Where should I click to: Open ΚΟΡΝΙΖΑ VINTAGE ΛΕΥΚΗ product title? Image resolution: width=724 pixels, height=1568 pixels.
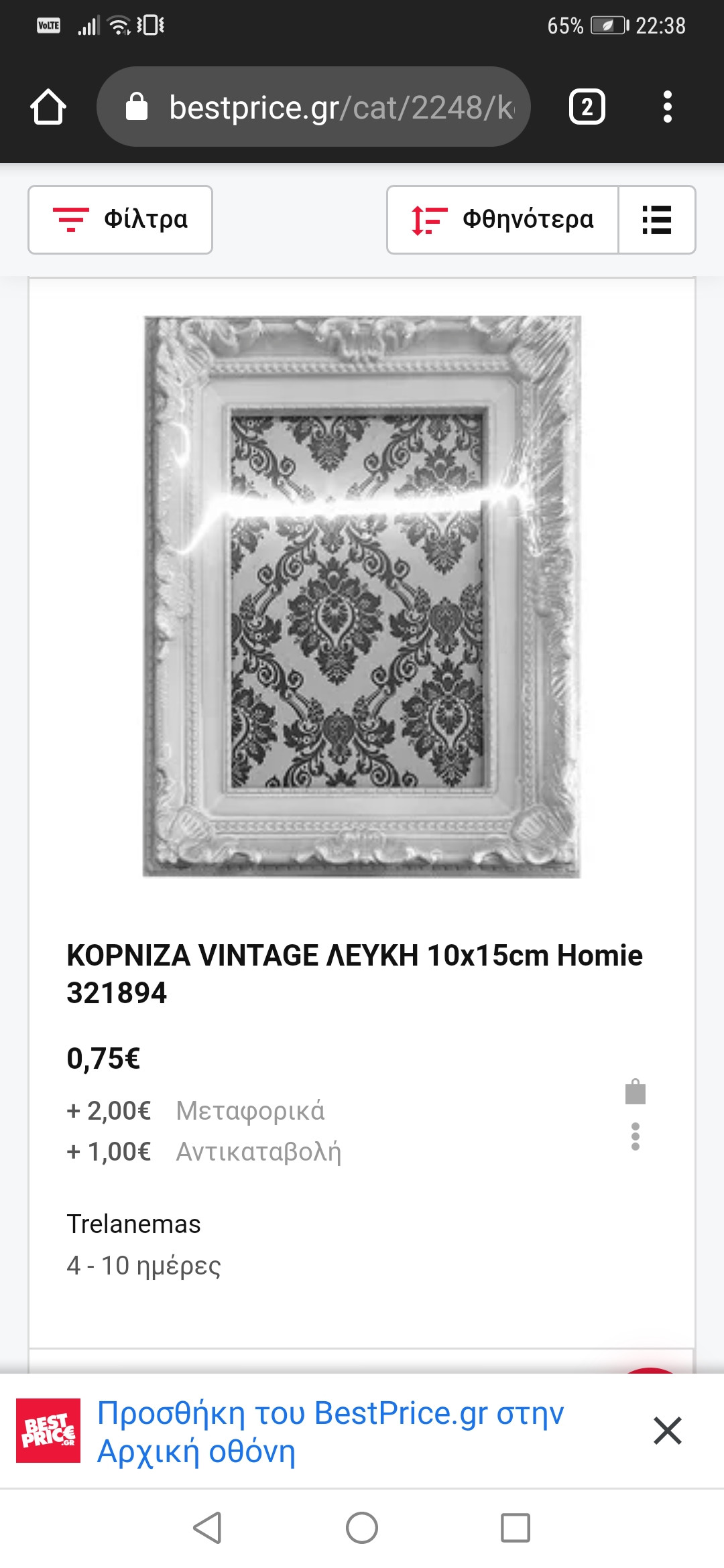tap(354, 974)
